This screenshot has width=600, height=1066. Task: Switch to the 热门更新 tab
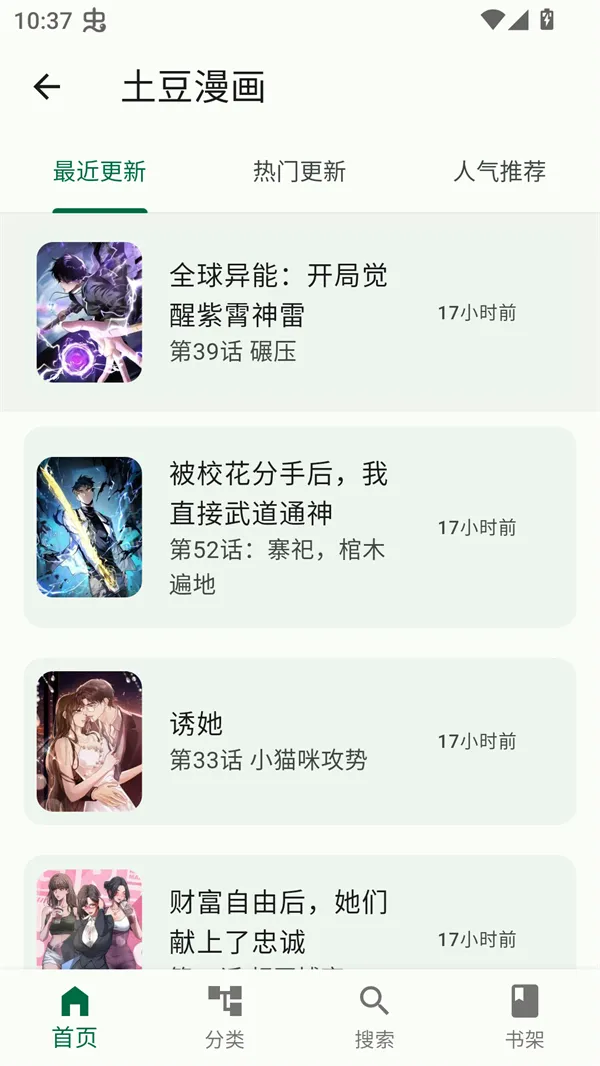[299, 172]
